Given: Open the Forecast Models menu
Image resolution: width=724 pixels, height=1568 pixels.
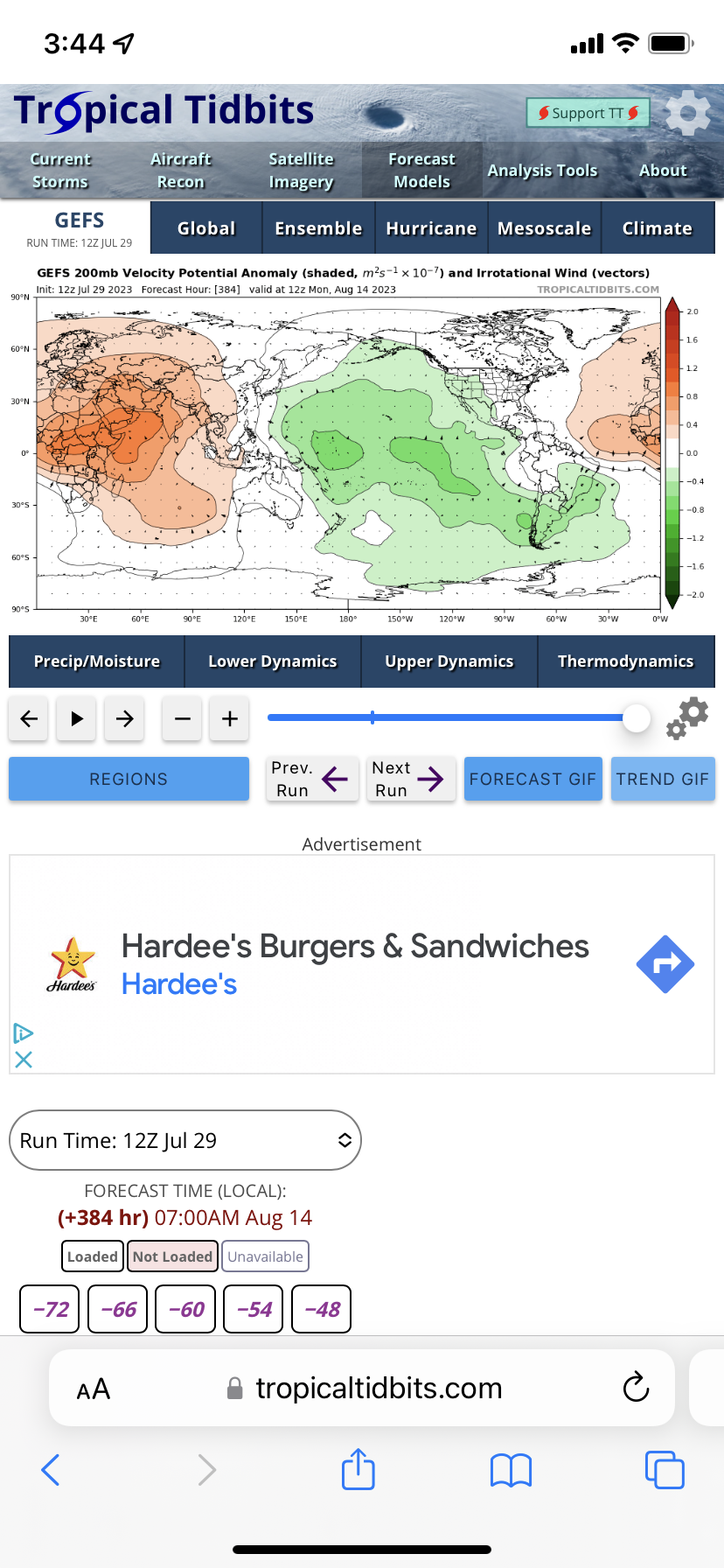Looking at the screenshot, I should tap(421, 171).
